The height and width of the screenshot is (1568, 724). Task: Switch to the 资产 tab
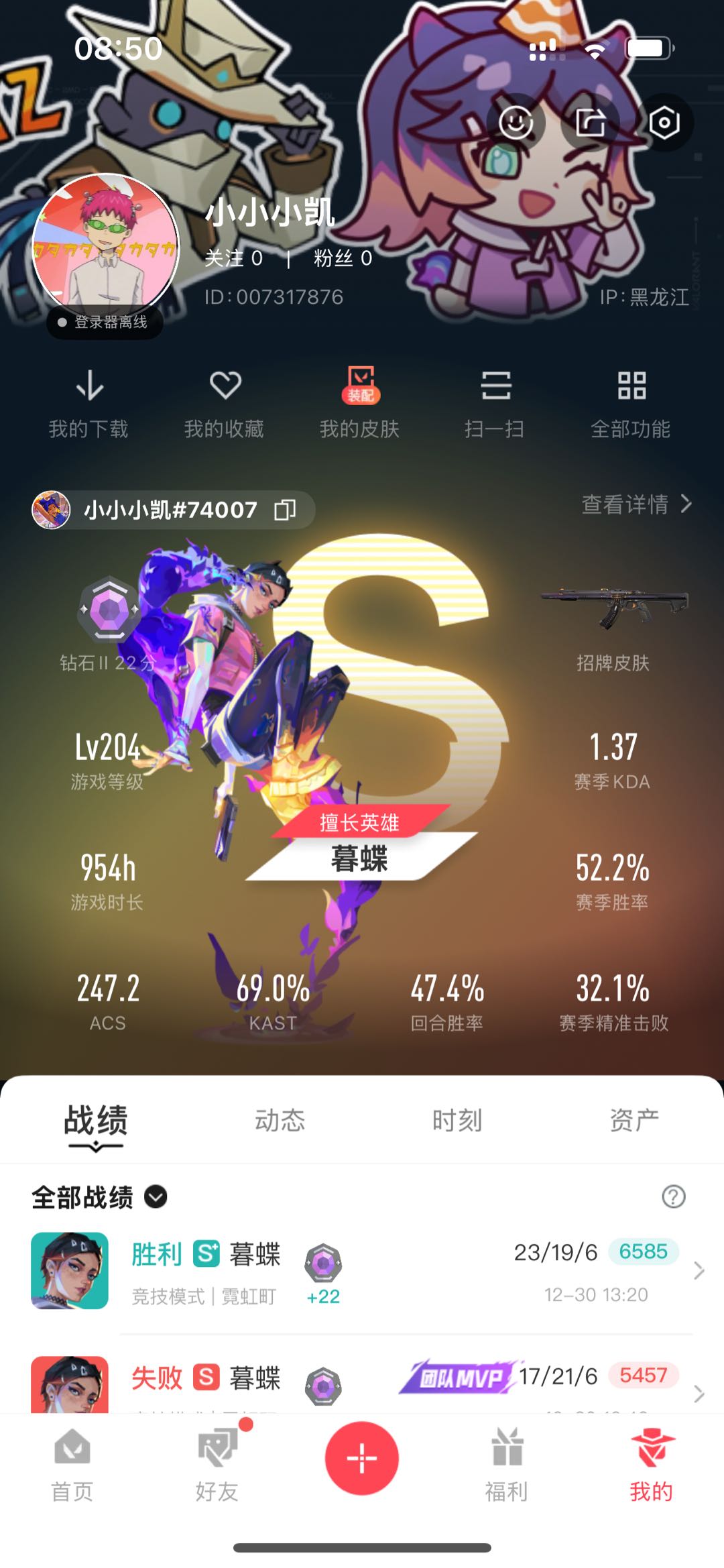tap(634, 1121)
